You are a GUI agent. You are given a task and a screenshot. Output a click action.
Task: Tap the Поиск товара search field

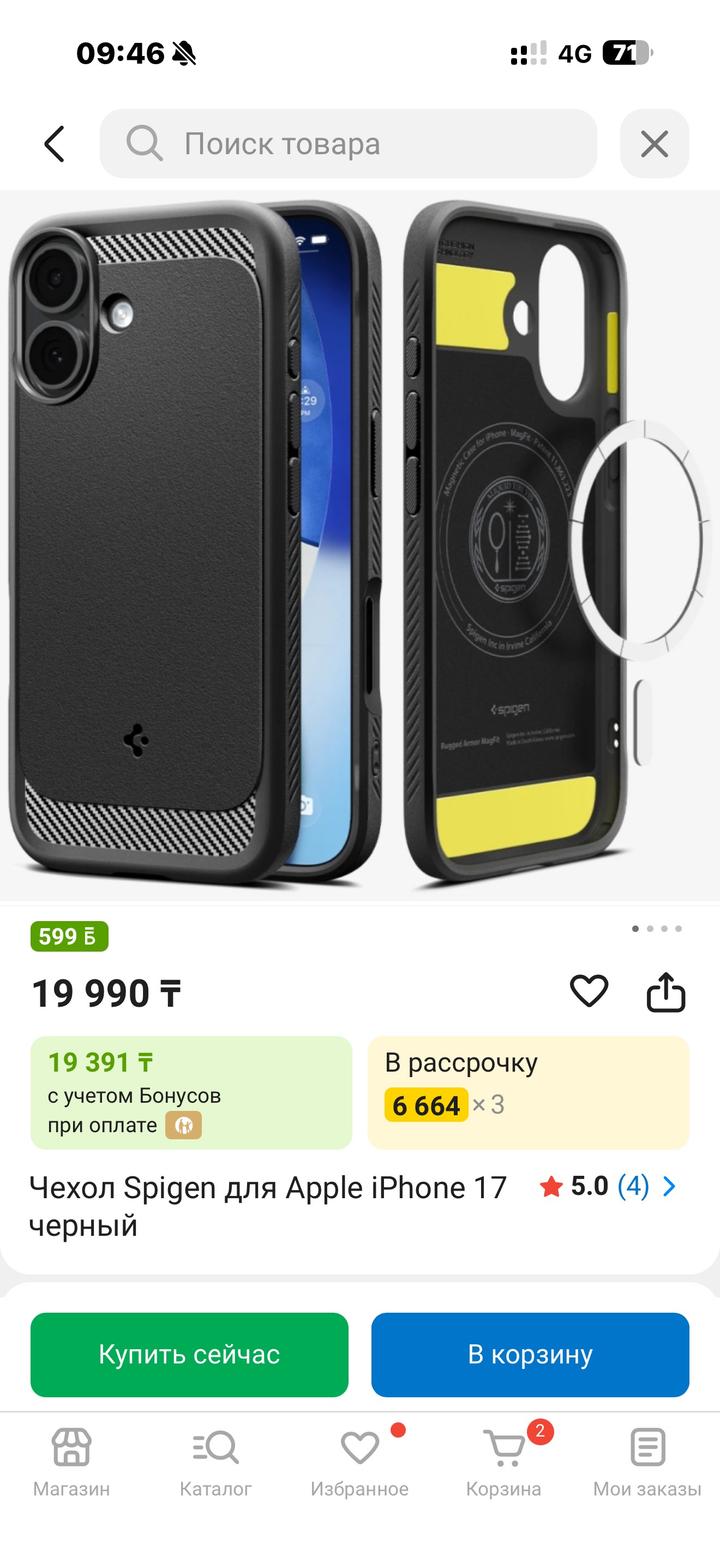point(348,144)
